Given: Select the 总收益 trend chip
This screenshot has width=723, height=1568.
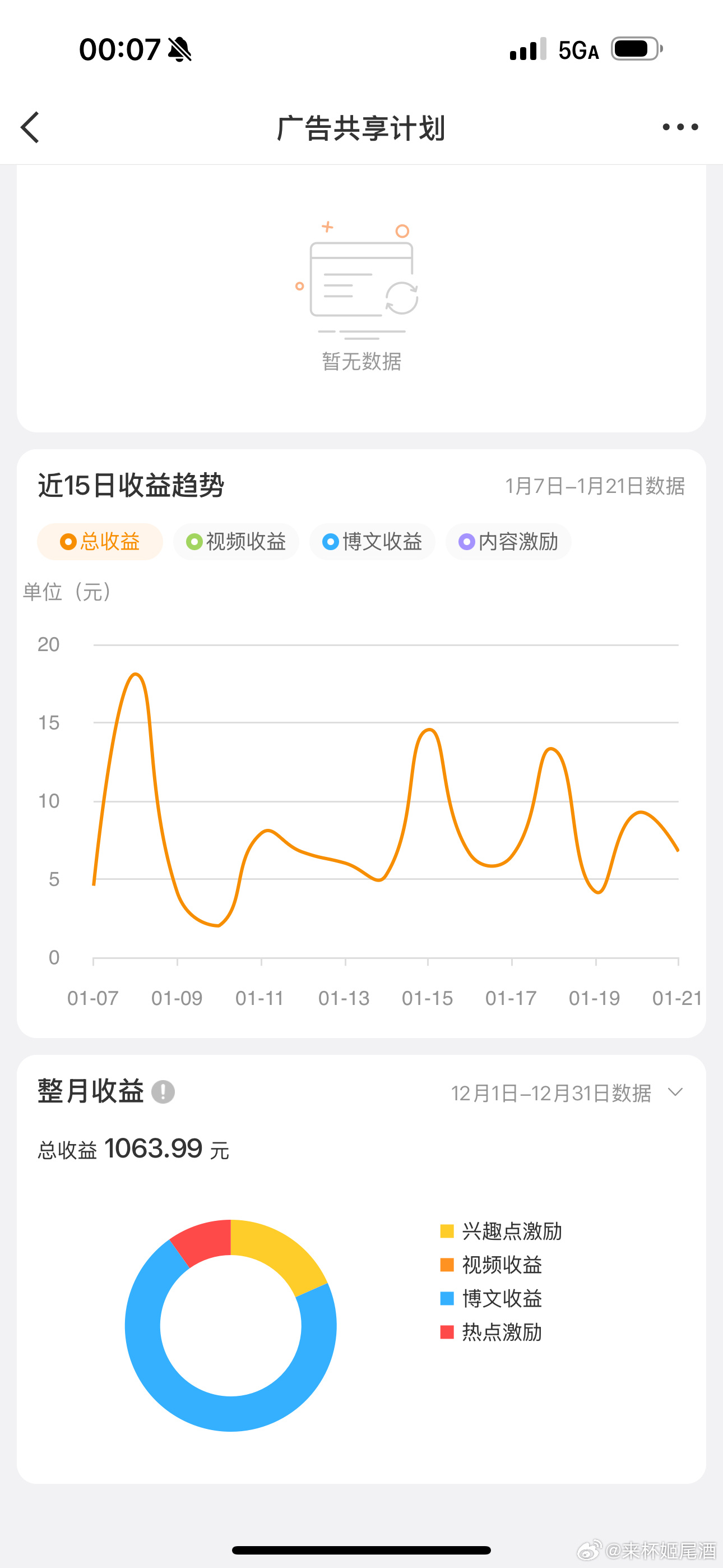Looking at the screenshot, I should [100, 542].
